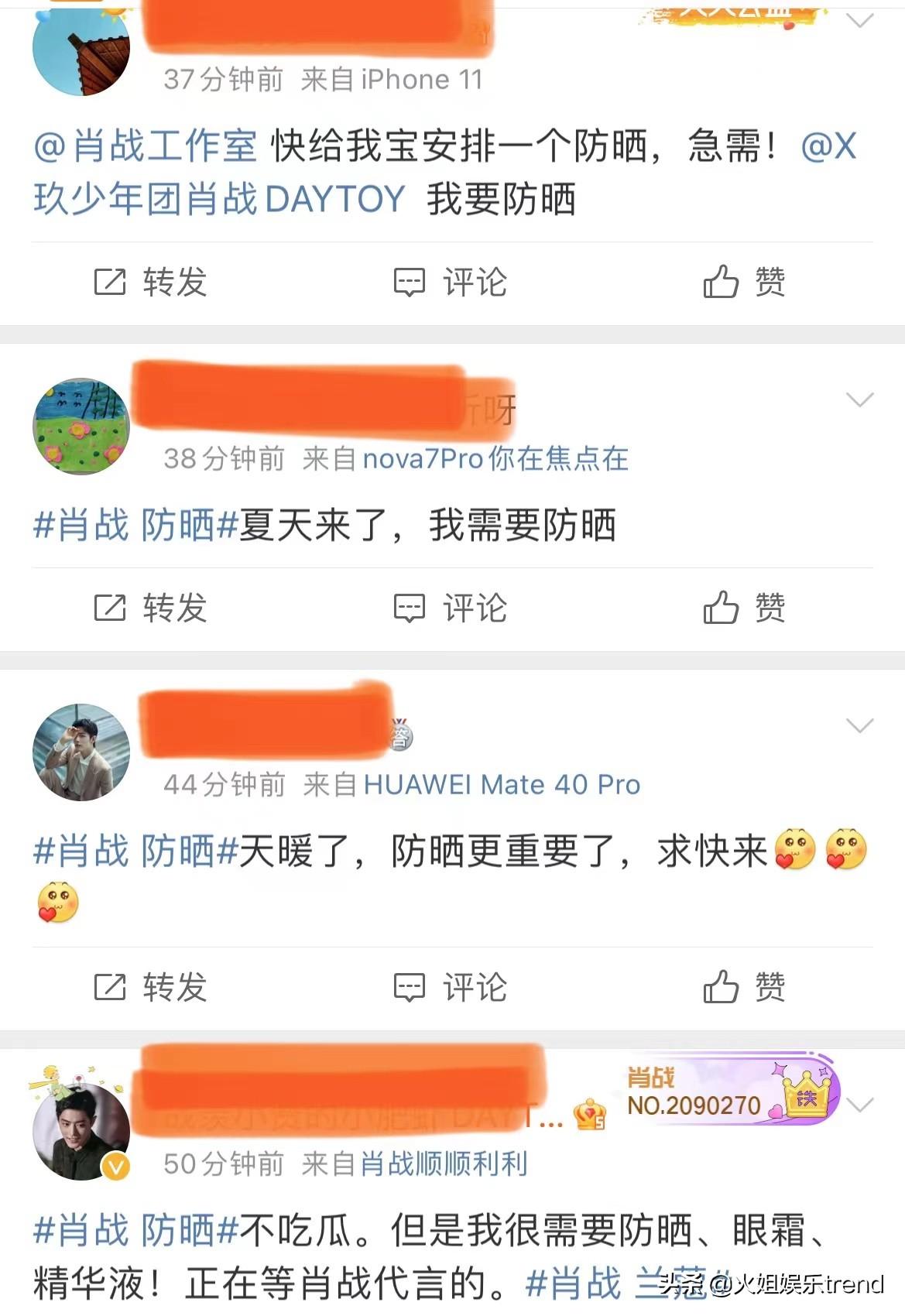The width and height of the screenshot is (905, 1316).
Task: Open the 肖战顺顺利利 source link
Action: [x=444, y=1163]
